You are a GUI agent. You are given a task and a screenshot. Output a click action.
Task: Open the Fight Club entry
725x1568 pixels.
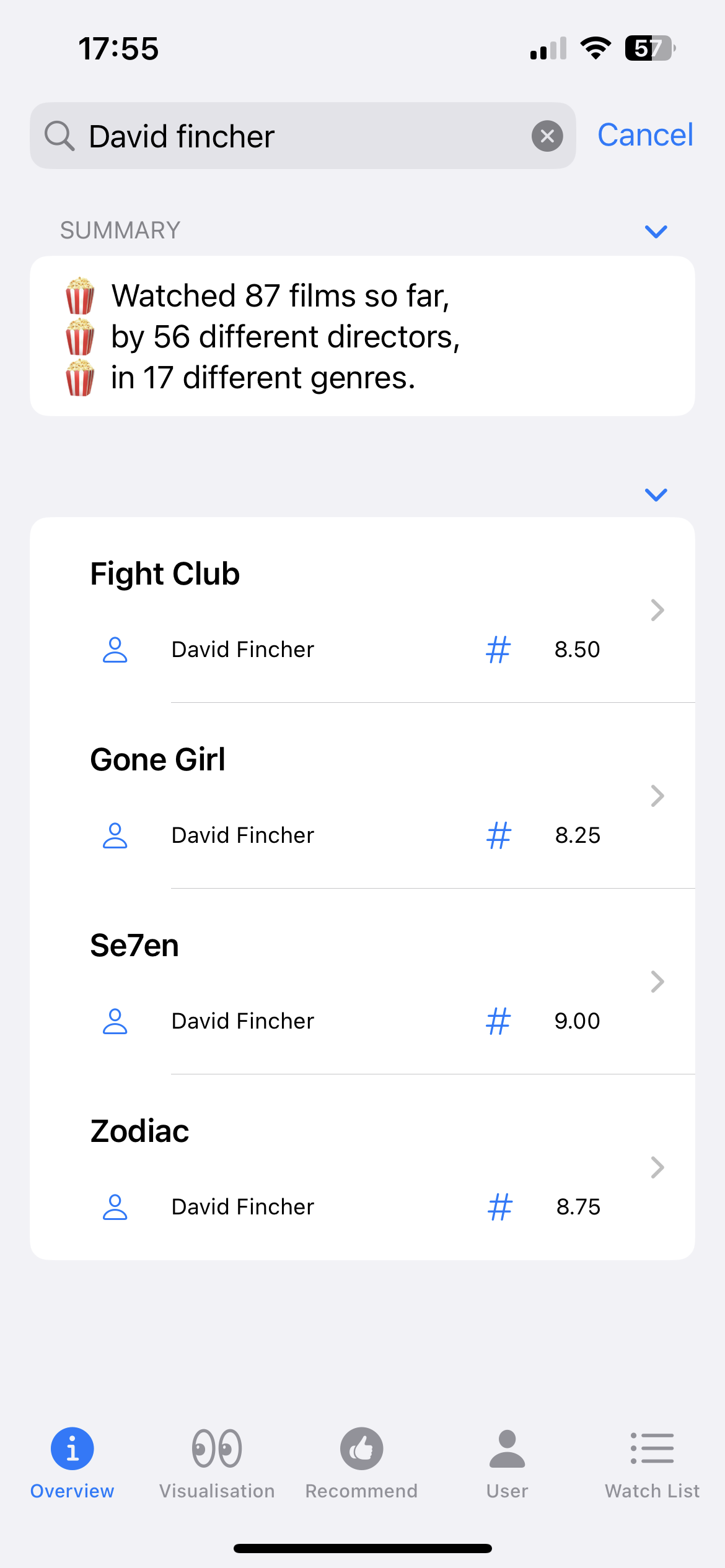[362, 610]
